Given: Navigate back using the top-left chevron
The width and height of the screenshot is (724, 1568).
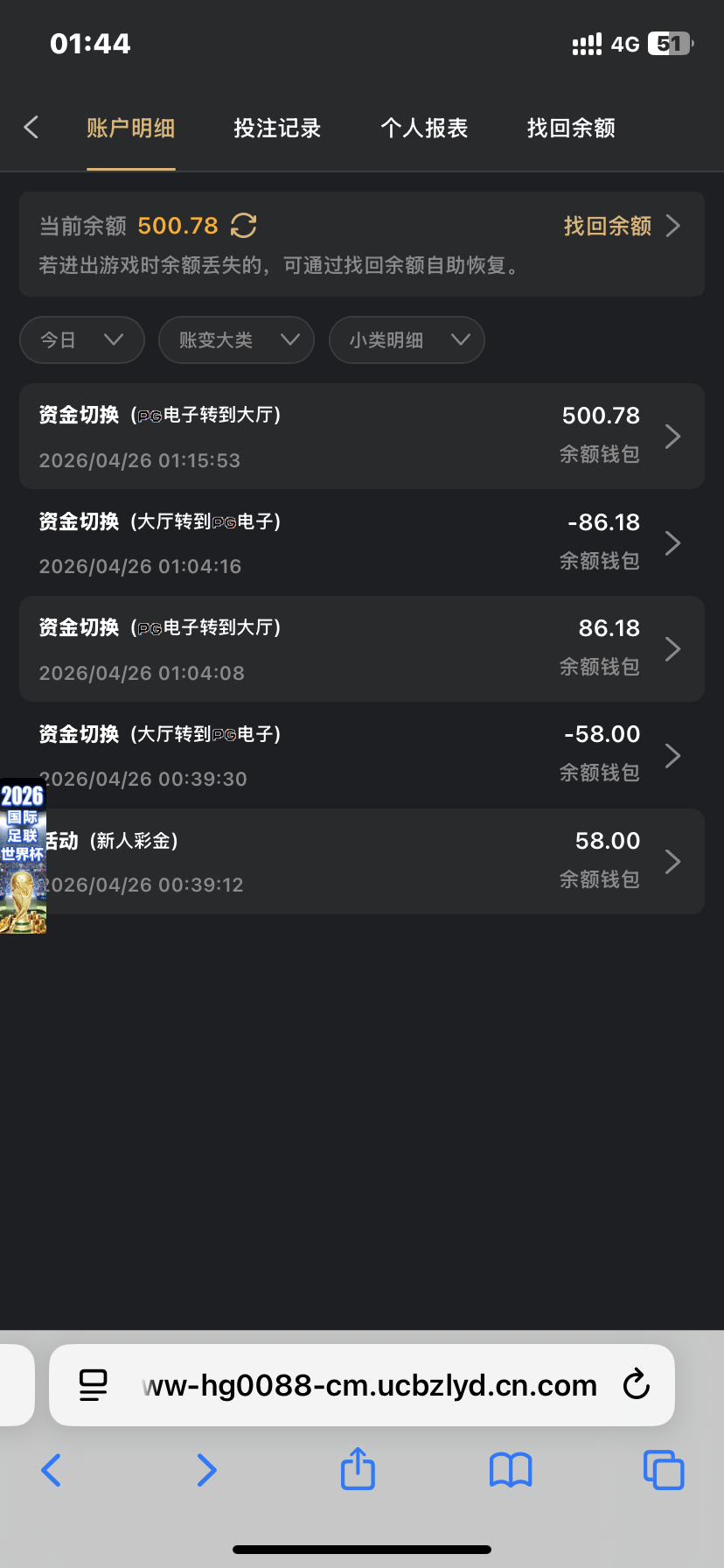Looking at the screenshot, I should tap(31, 128).
